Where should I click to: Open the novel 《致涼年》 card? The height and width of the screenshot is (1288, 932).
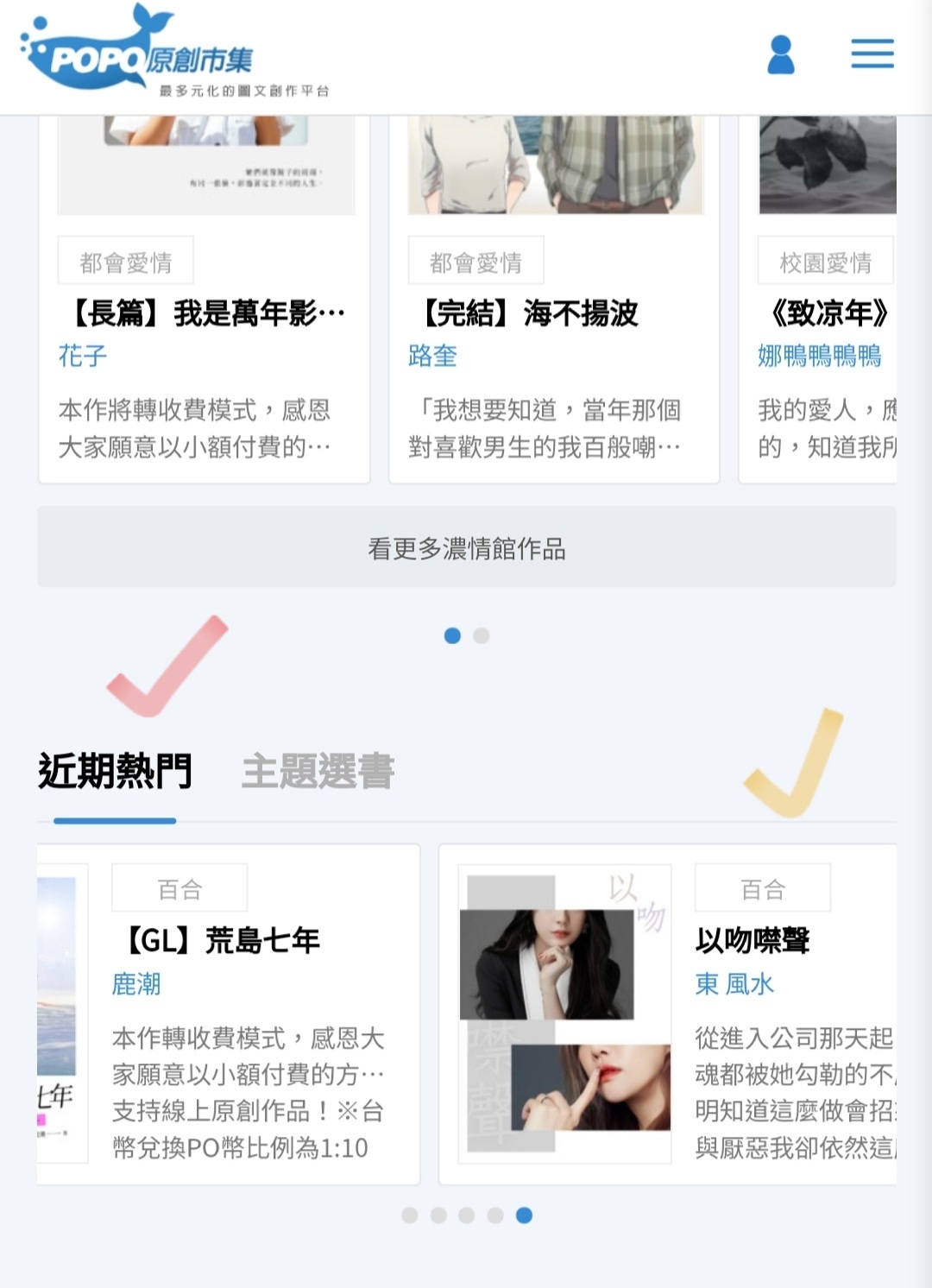828,313
